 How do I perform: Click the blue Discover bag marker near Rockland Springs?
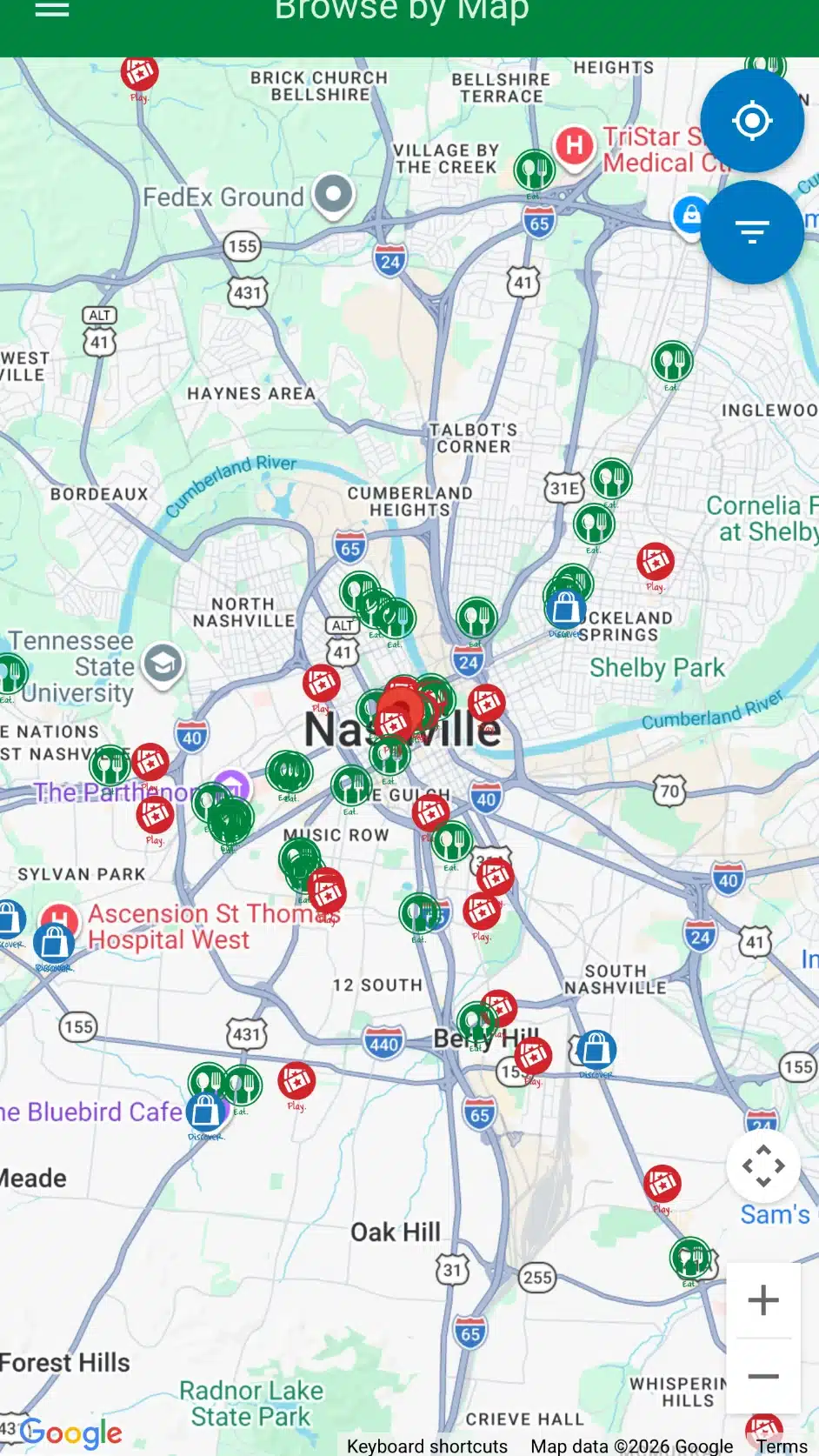pyautogui.click(x=563, y=609)
